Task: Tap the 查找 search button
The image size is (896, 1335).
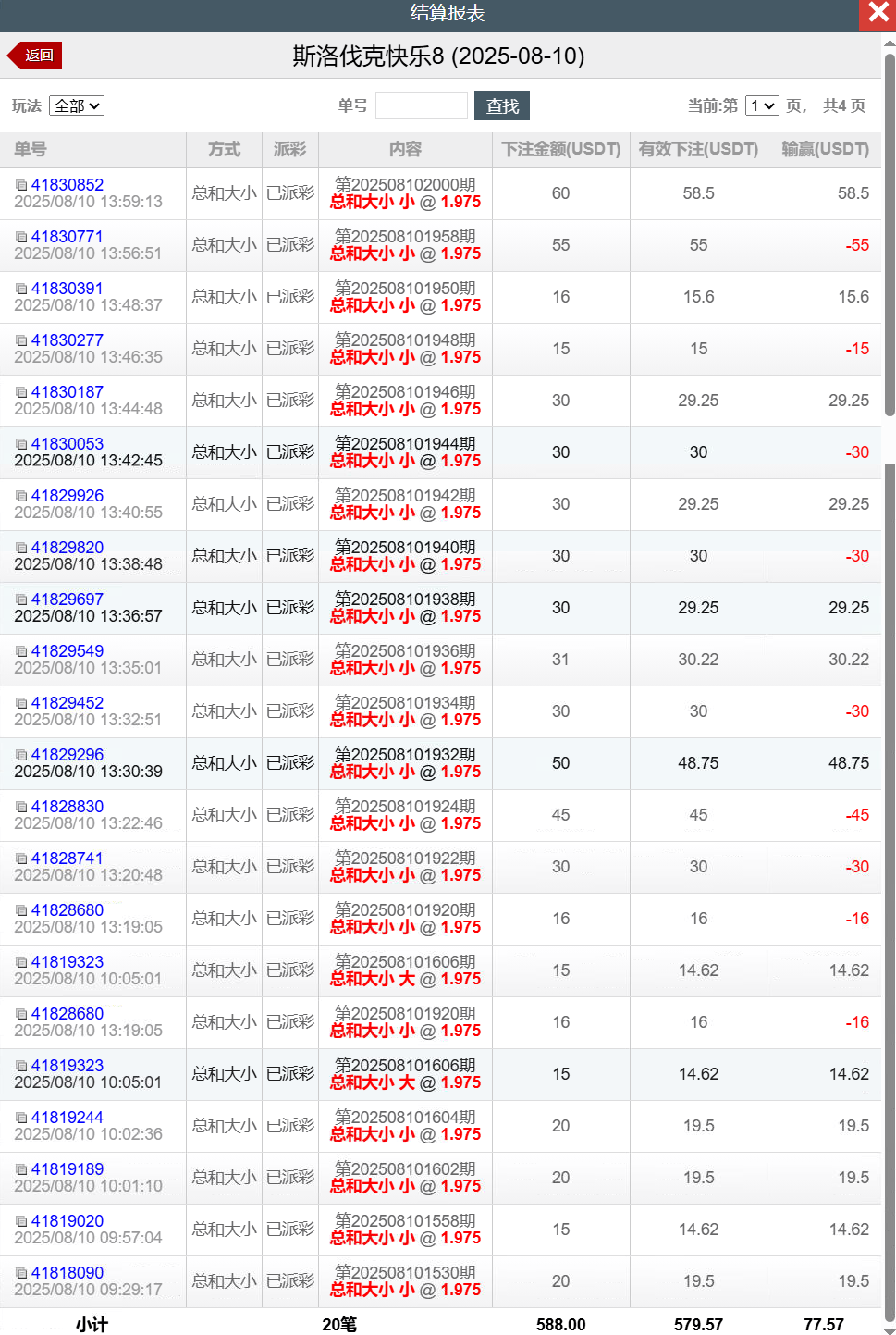Action: [501, 105]
